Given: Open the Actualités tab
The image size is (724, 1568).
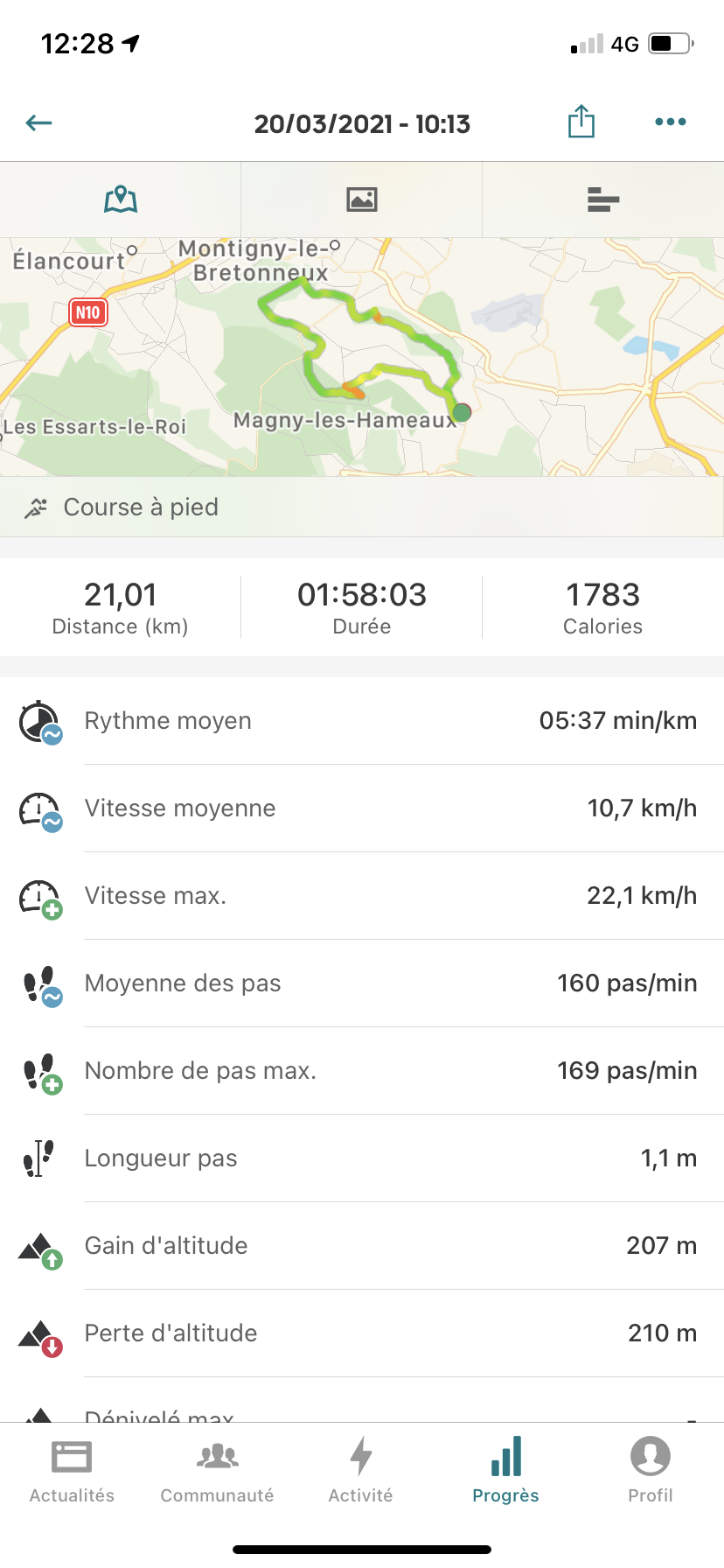Looking at the screenshot, I should [x=72, y=1470].
